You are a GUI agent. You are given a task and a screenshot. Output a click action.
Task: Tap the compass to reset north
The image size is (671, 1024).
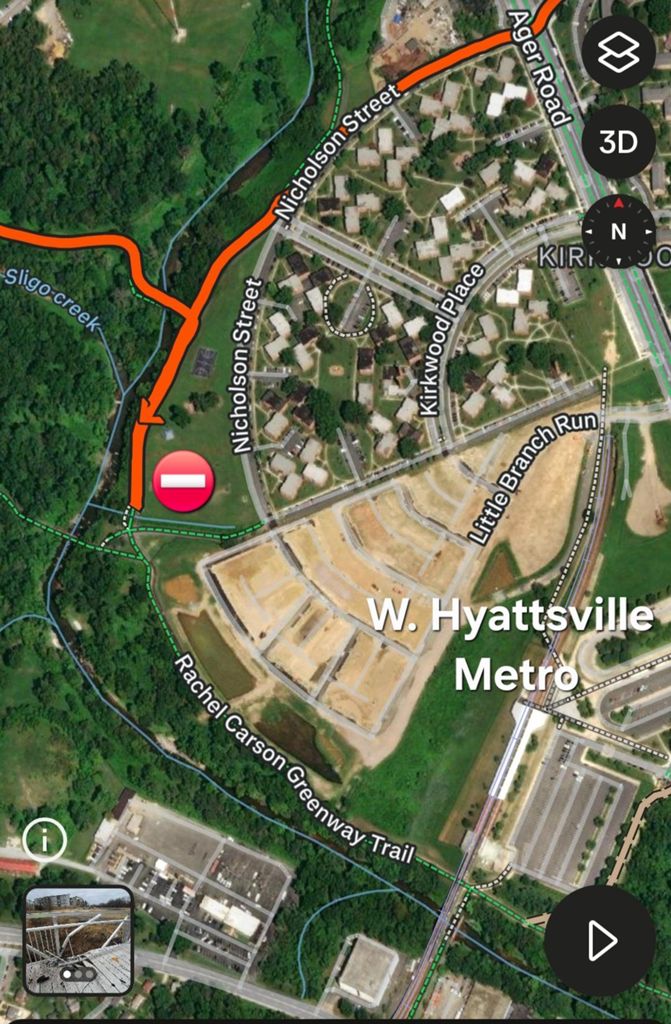618,231
